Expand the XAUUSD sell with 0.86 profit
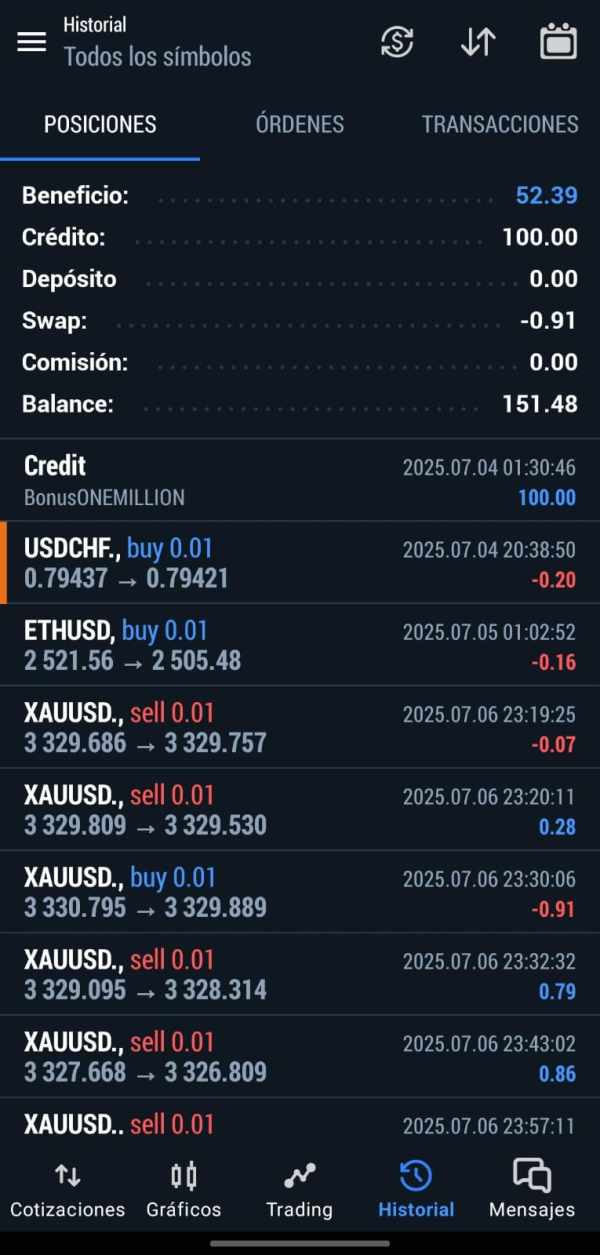 tap(300, 1057)
